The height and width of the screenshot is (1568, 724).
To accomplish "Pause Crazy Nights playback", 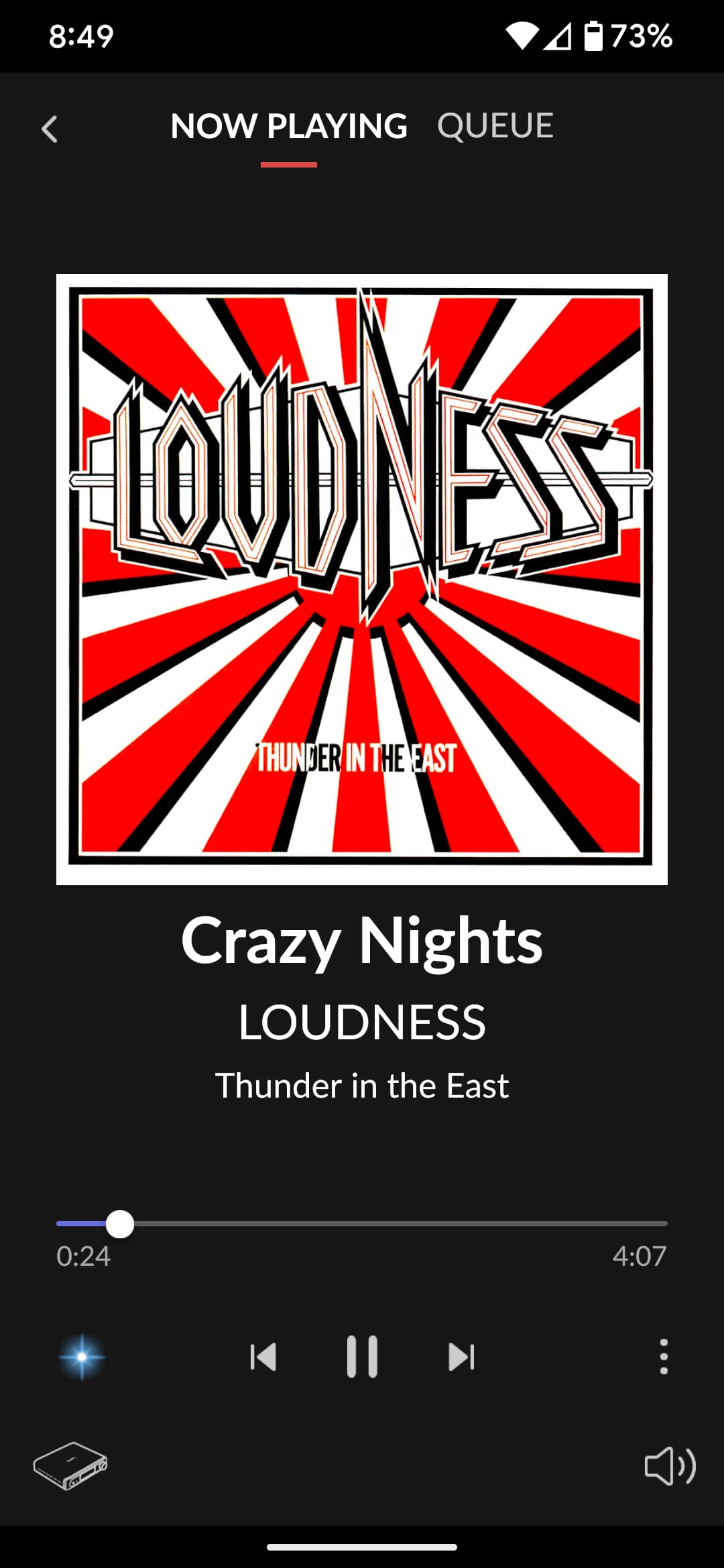I will coord(362,1357).
